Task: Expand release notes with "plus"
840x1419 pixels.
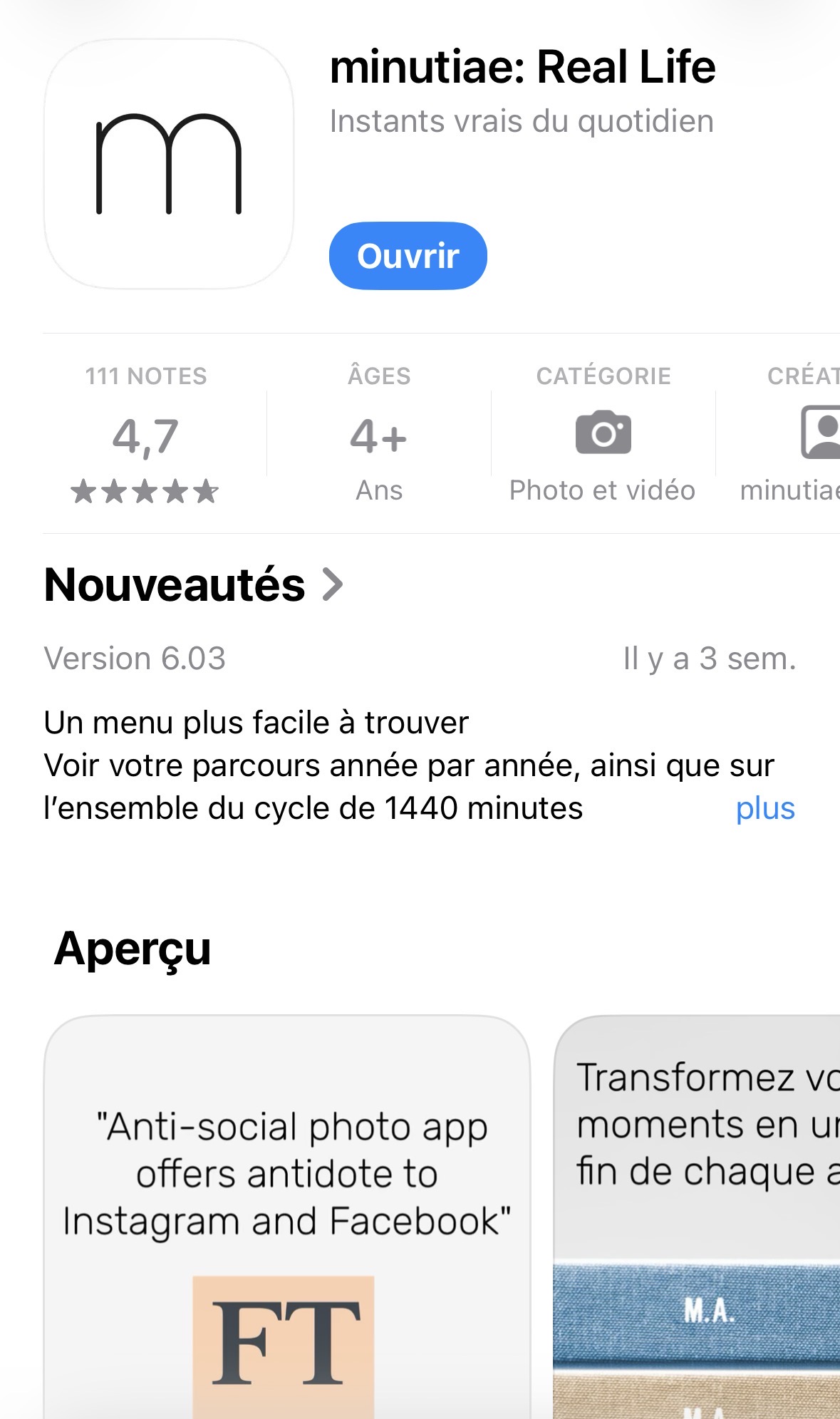Action: pos(764,809)
